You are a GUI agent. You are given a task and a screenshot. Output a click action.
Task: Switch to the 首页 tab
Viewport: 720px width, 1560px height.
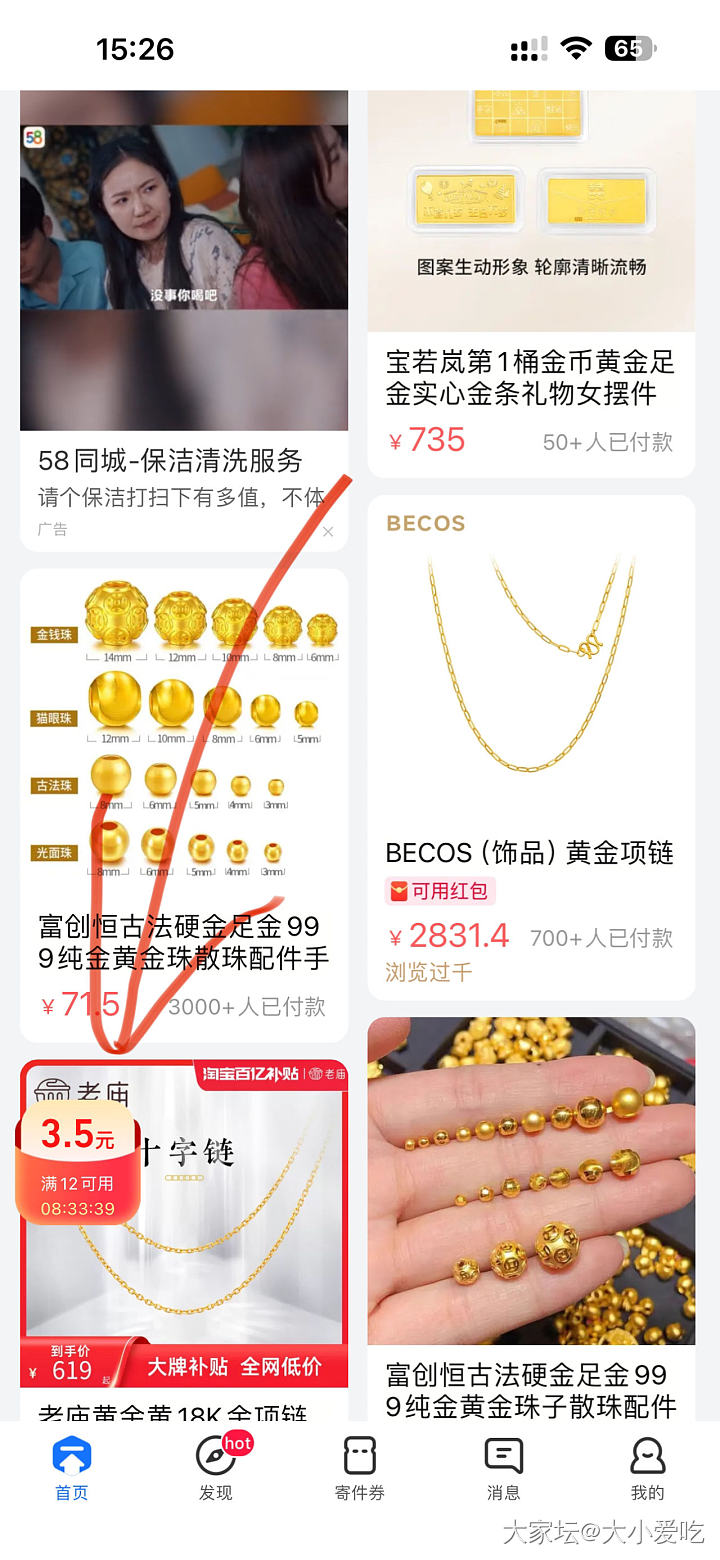pyautogui.click(x=72, y=1468)
